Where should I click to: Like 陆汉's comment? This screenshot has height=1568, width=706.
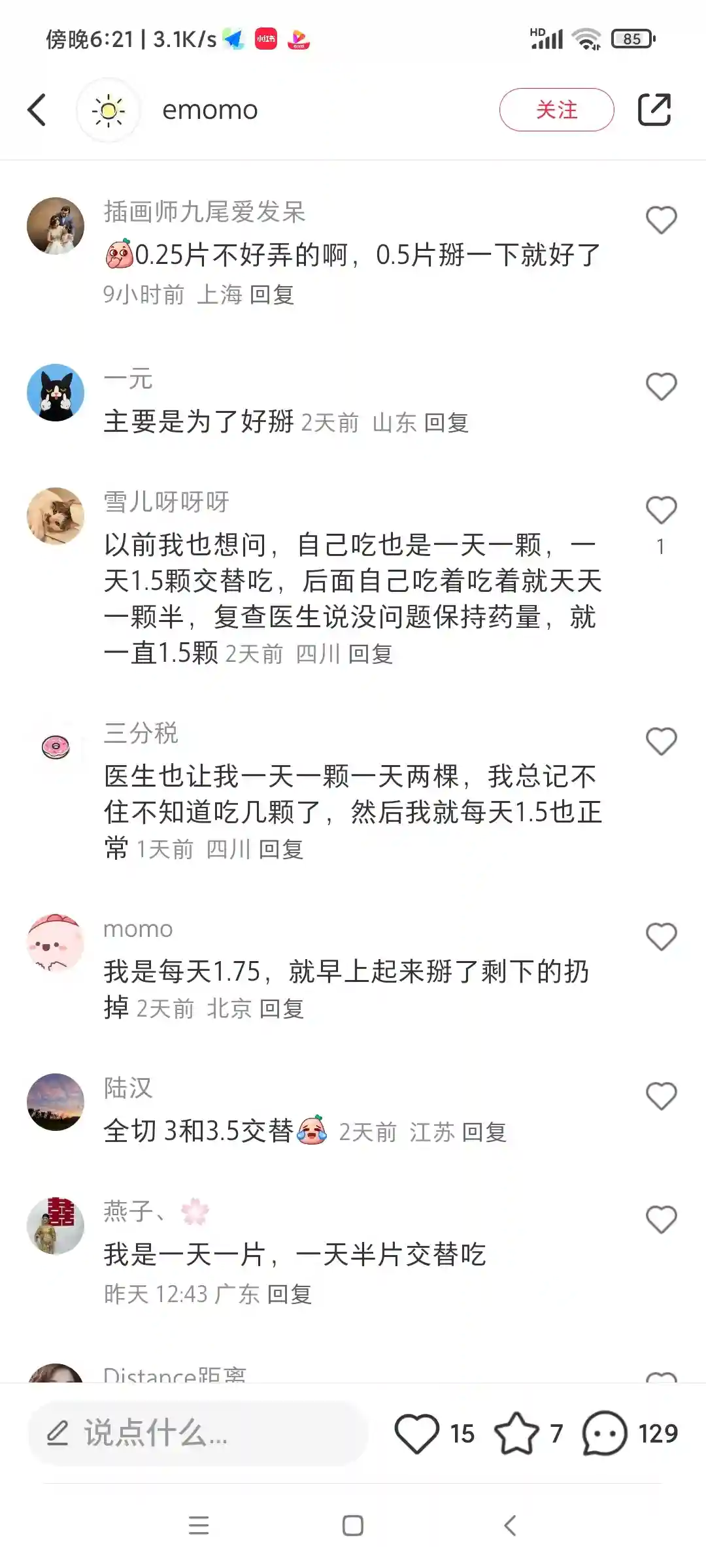(x=661, y=1096)
